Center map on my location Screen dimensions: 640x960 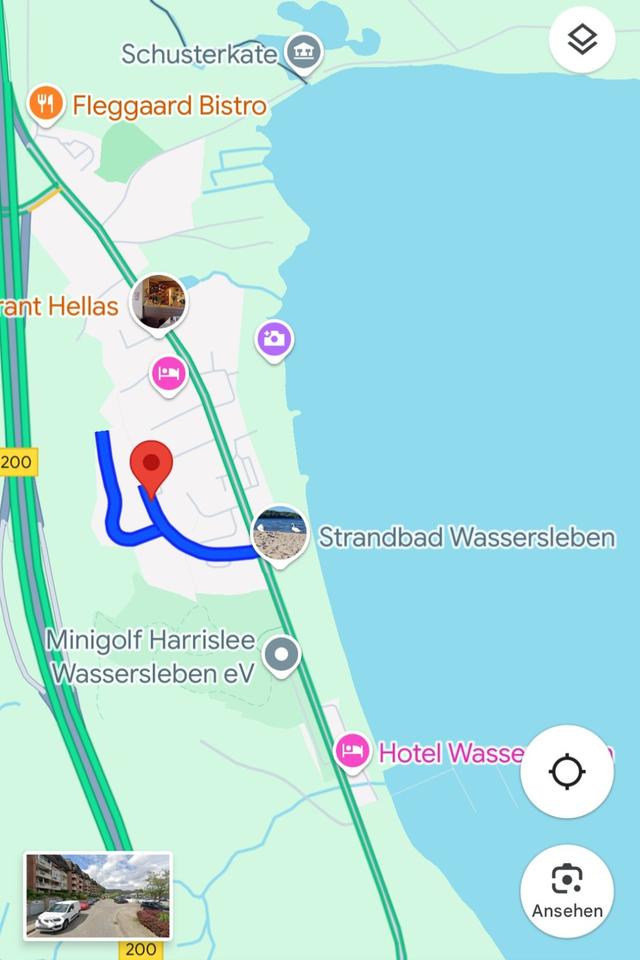(567, 773)
